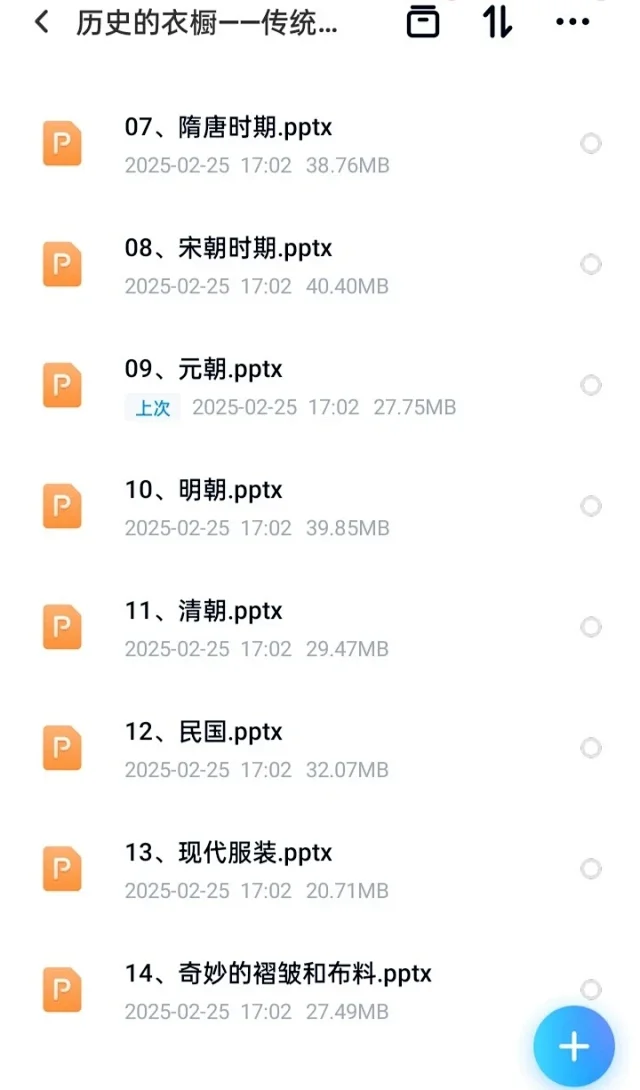Select the checkbox for 13、现代服装.pptx
The width and height of the screenshot is (640, 1090).
(591, 869)
